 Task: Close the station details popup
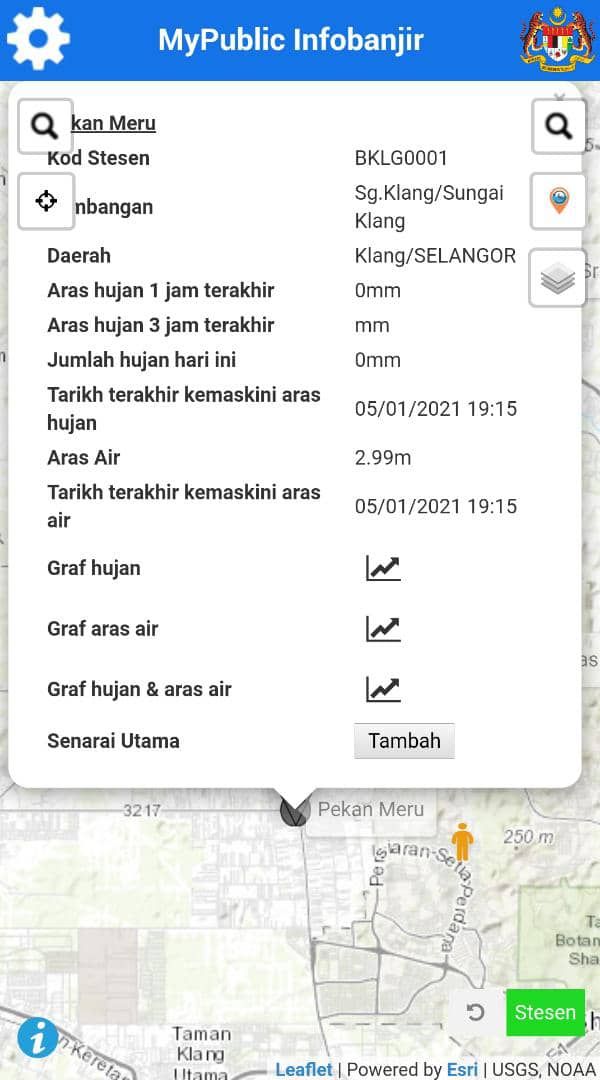pyautogui.click(x=559, y=96)
